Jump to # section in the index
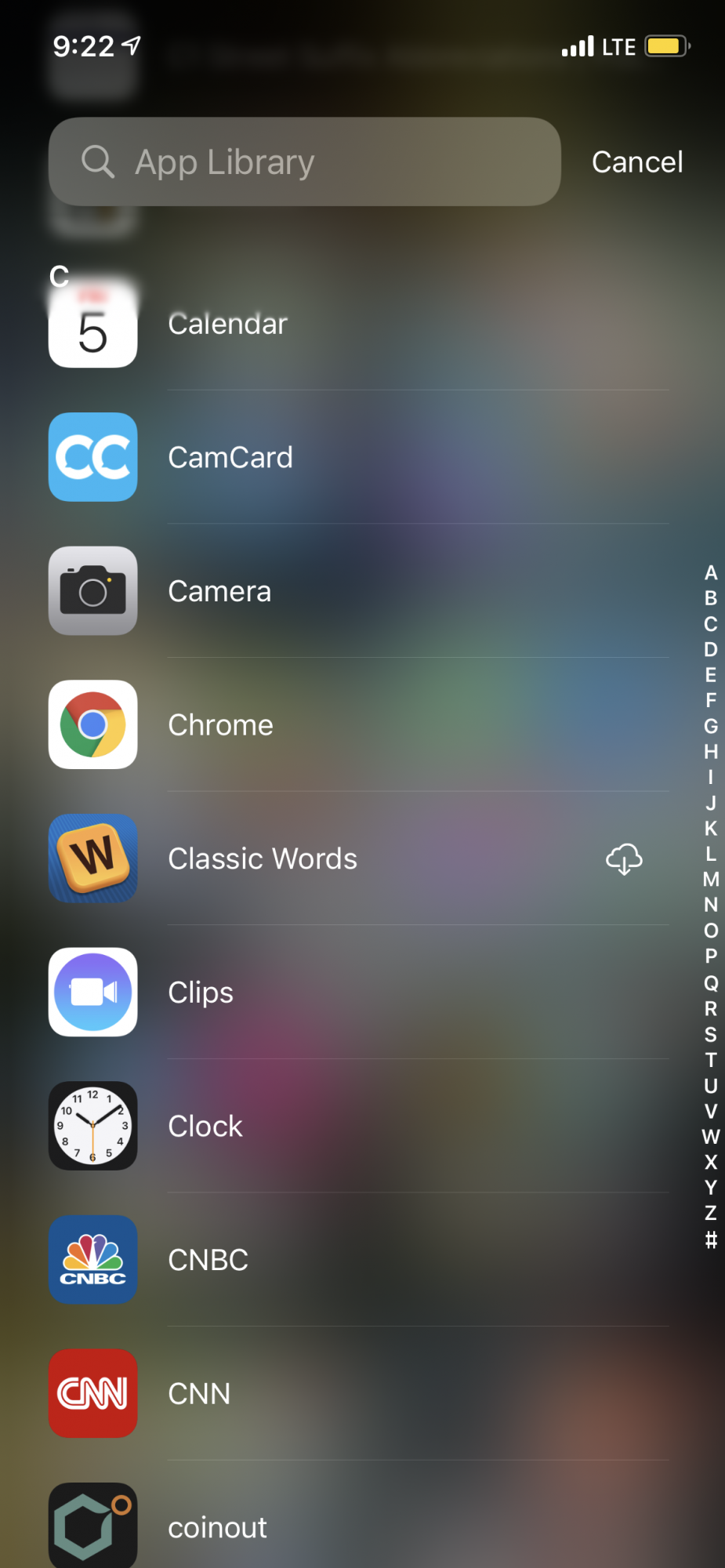725x1568 pixels. click(711, 1240)
